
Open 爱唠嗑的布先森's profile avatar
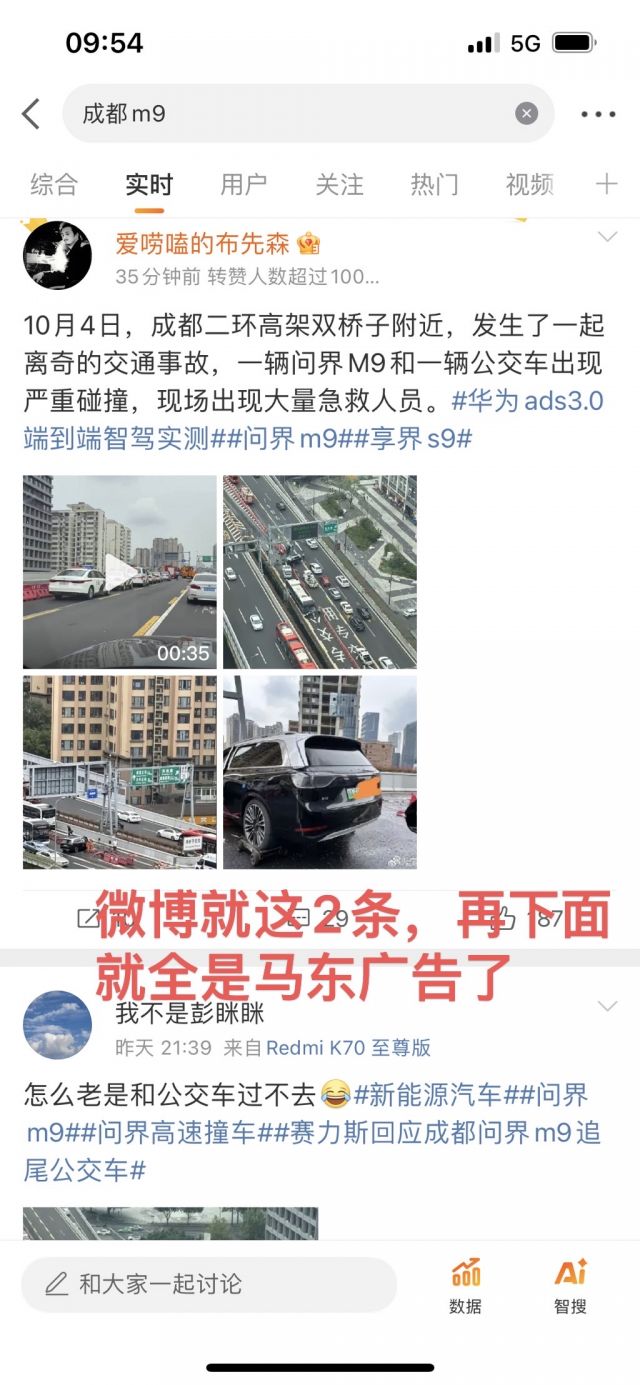(x=57, y=256)
